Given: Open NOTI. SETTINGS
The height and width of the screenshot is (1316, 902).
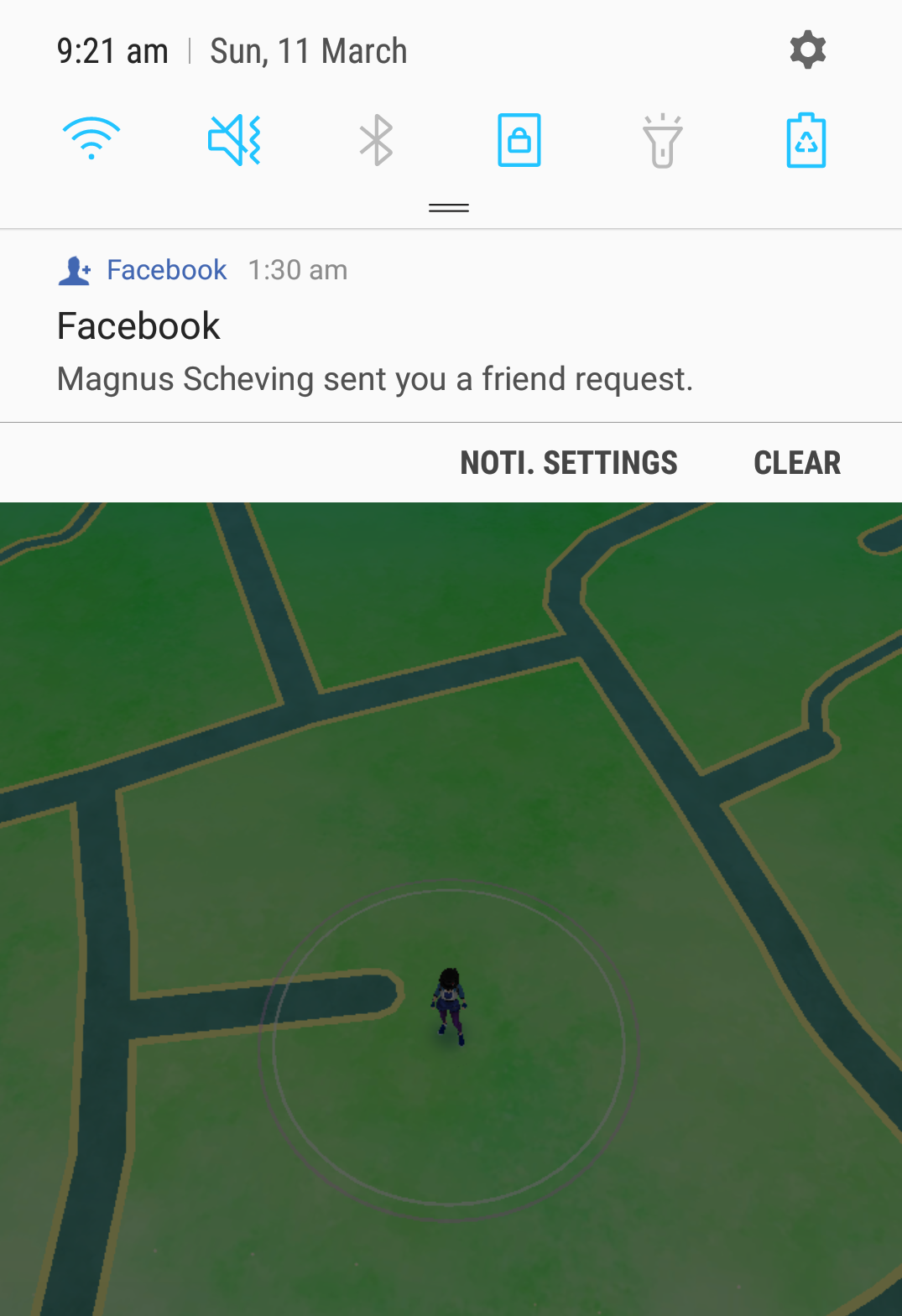Looking at the screenshot, I should 568,462.
